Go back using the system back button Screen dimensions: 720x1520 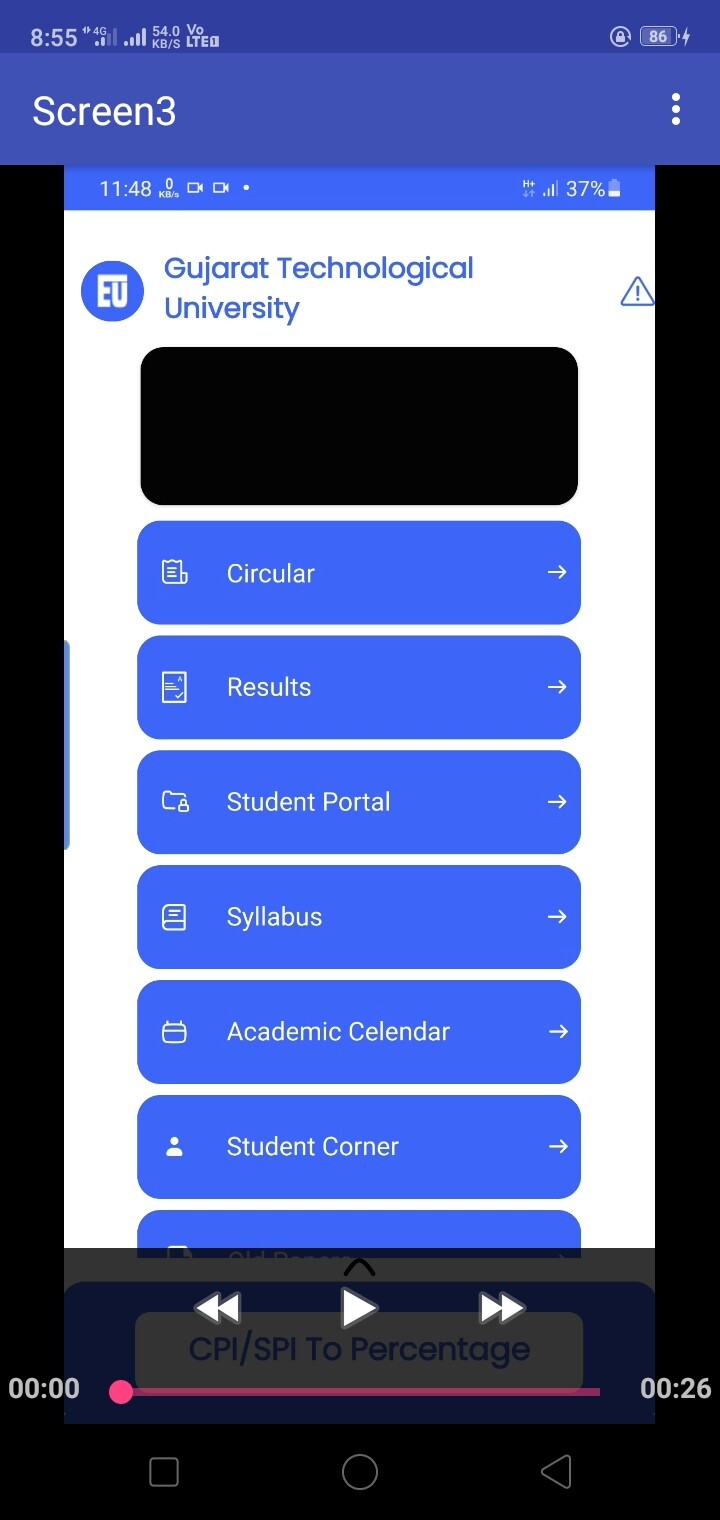pos(556,1472)
